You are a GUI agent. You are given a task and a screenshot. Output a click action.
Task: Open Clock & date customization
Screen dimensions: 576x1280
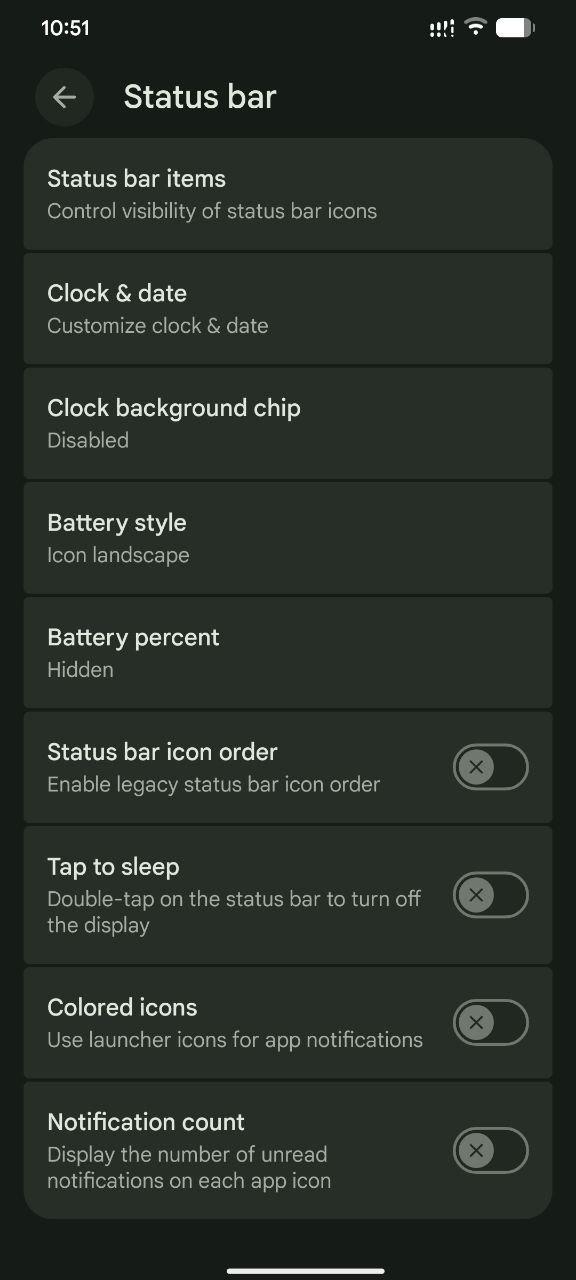[x=288, y=309]
